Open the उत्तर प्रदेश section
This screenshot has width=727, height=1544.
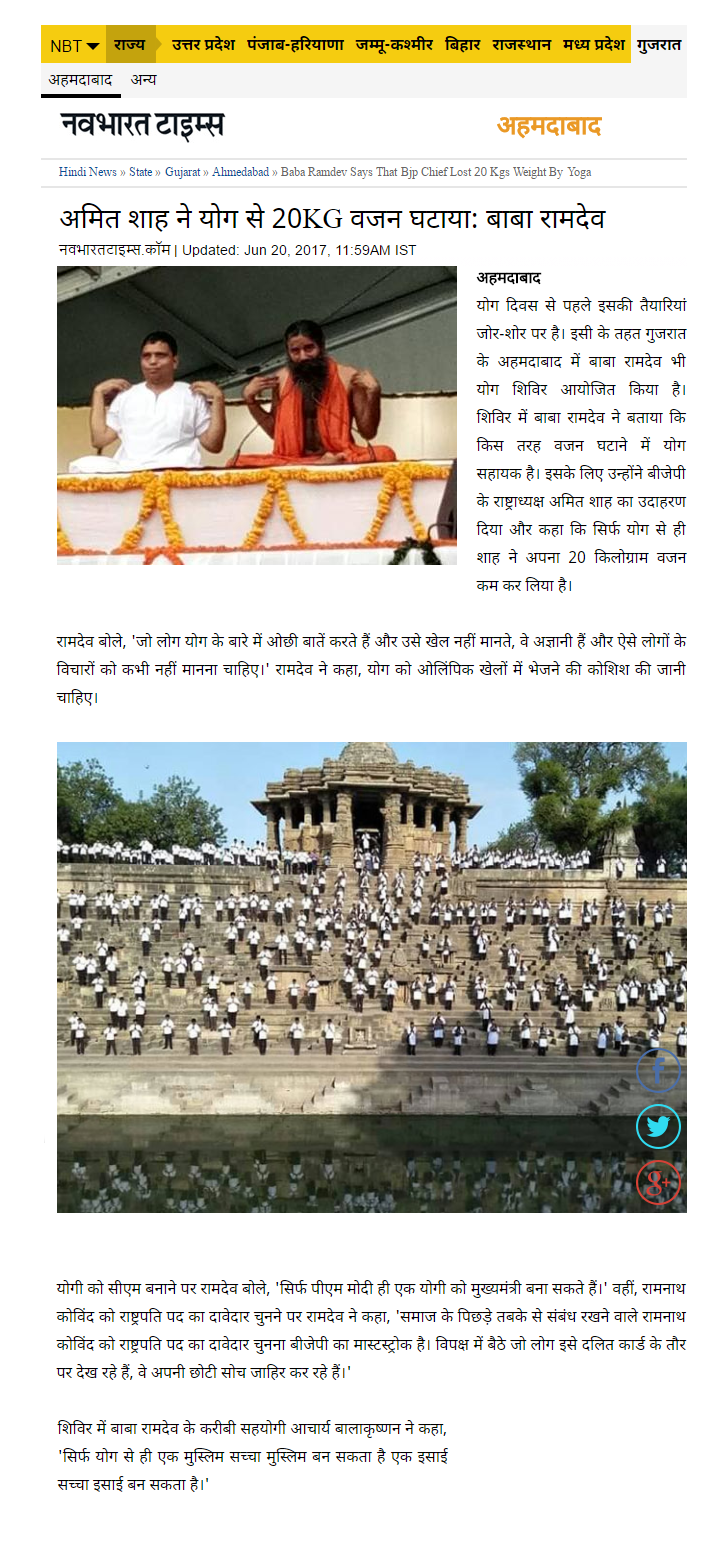coord(203,45)
